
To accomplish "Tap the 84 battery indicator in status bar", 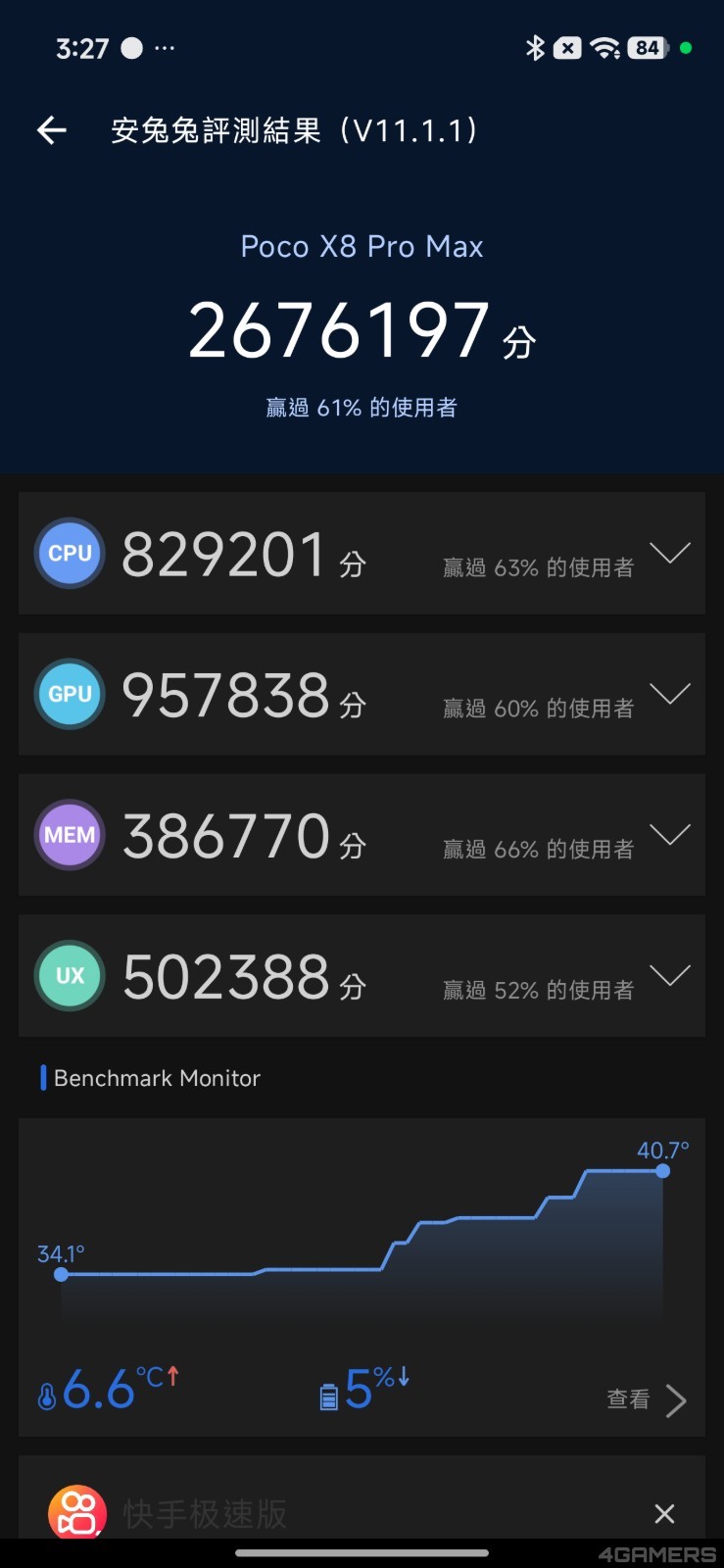I will tap(647, 46).
